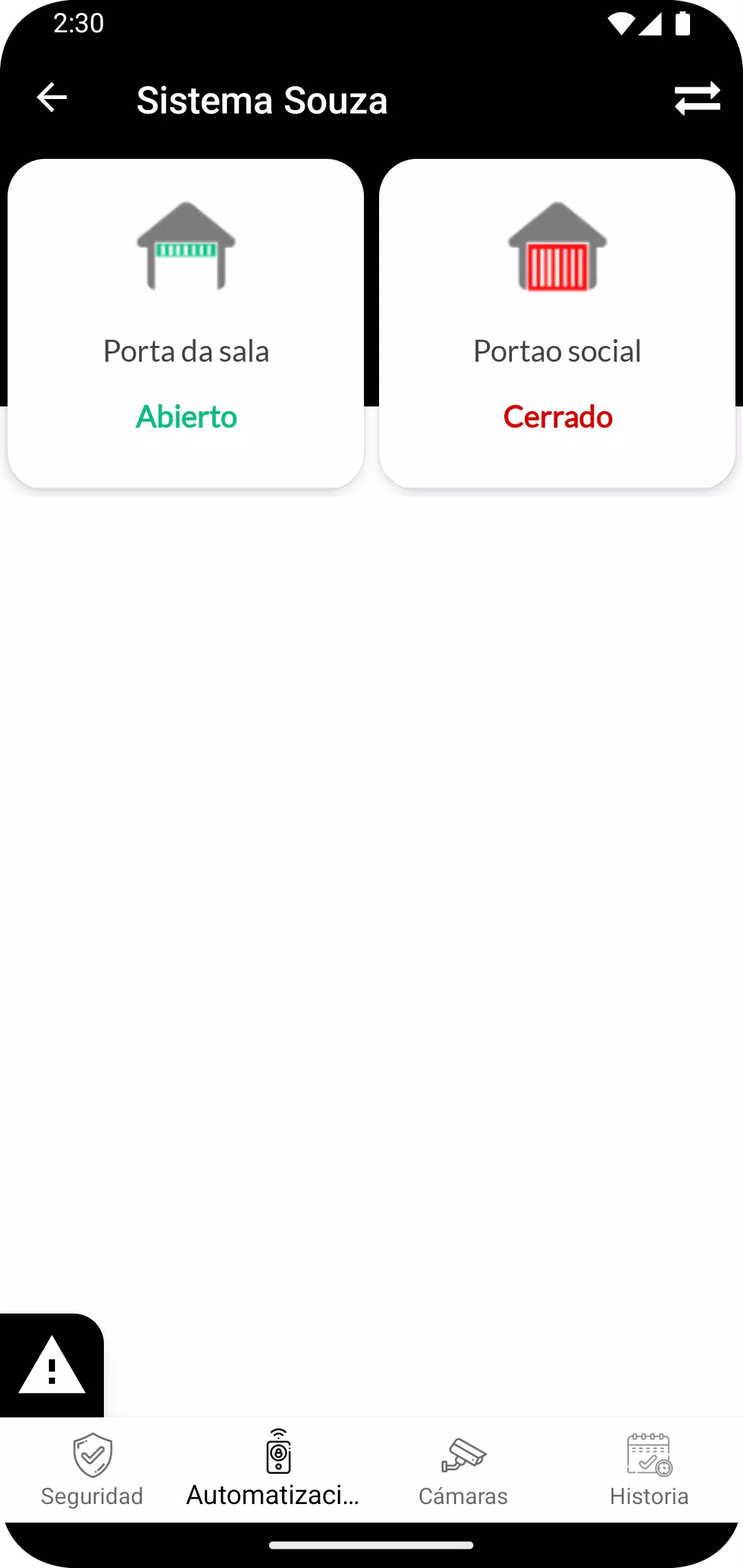This screenshot has width=743, height=1568.
Task: Open the warning alert button
Action: 52,1366
